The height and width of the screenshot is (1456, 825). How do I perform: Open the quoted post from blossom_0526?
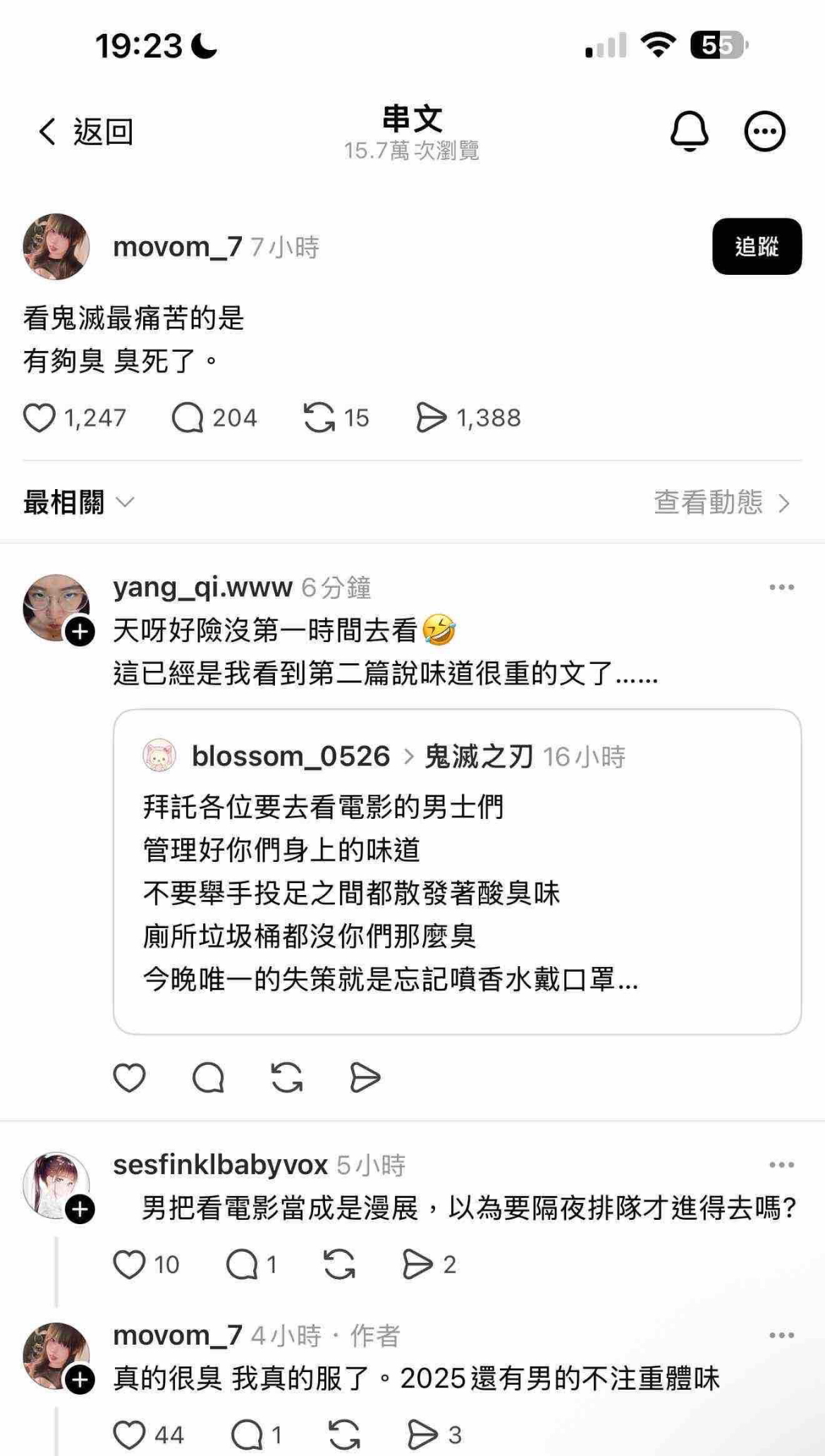(x=457, y=872)
